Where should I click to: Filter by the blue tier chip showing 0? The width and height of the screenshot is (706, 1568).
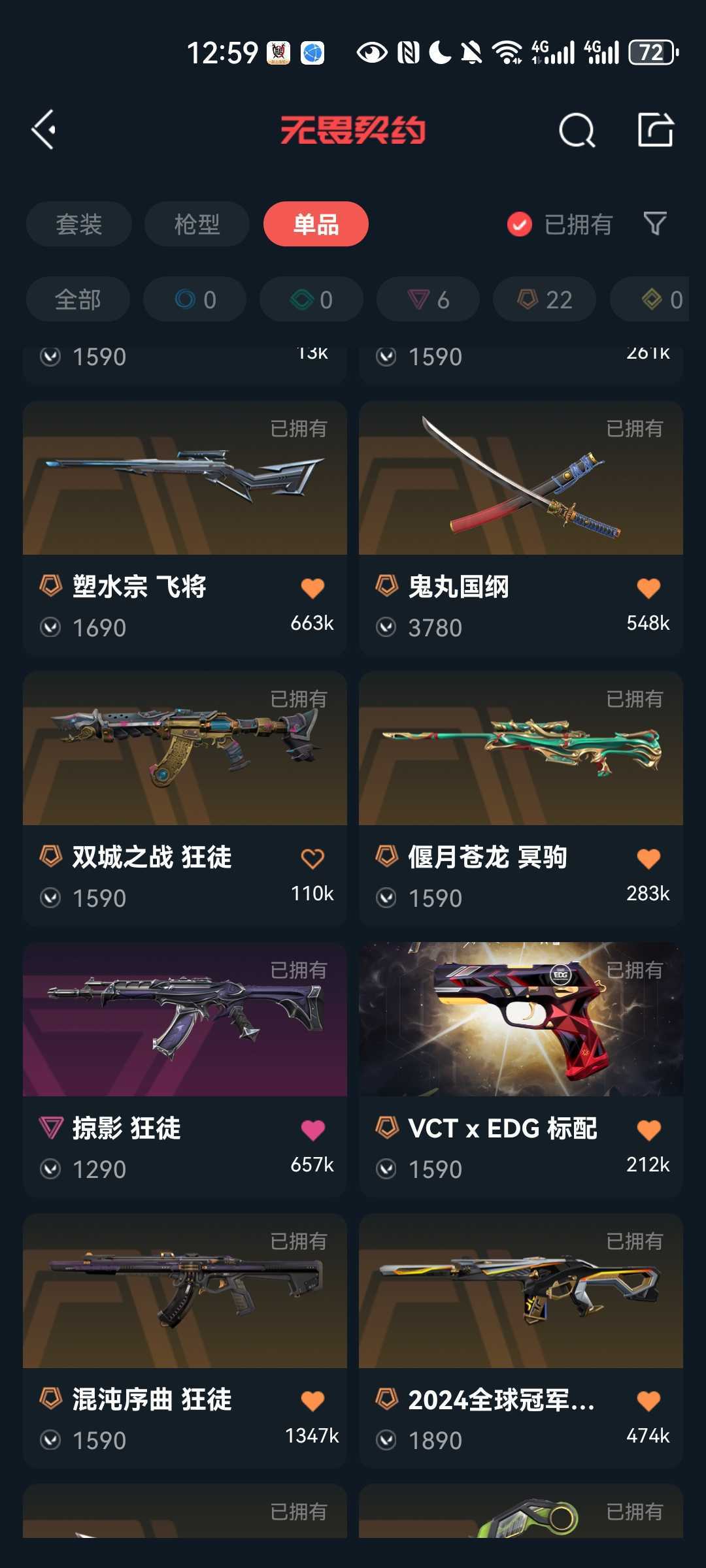coord(195,299)
